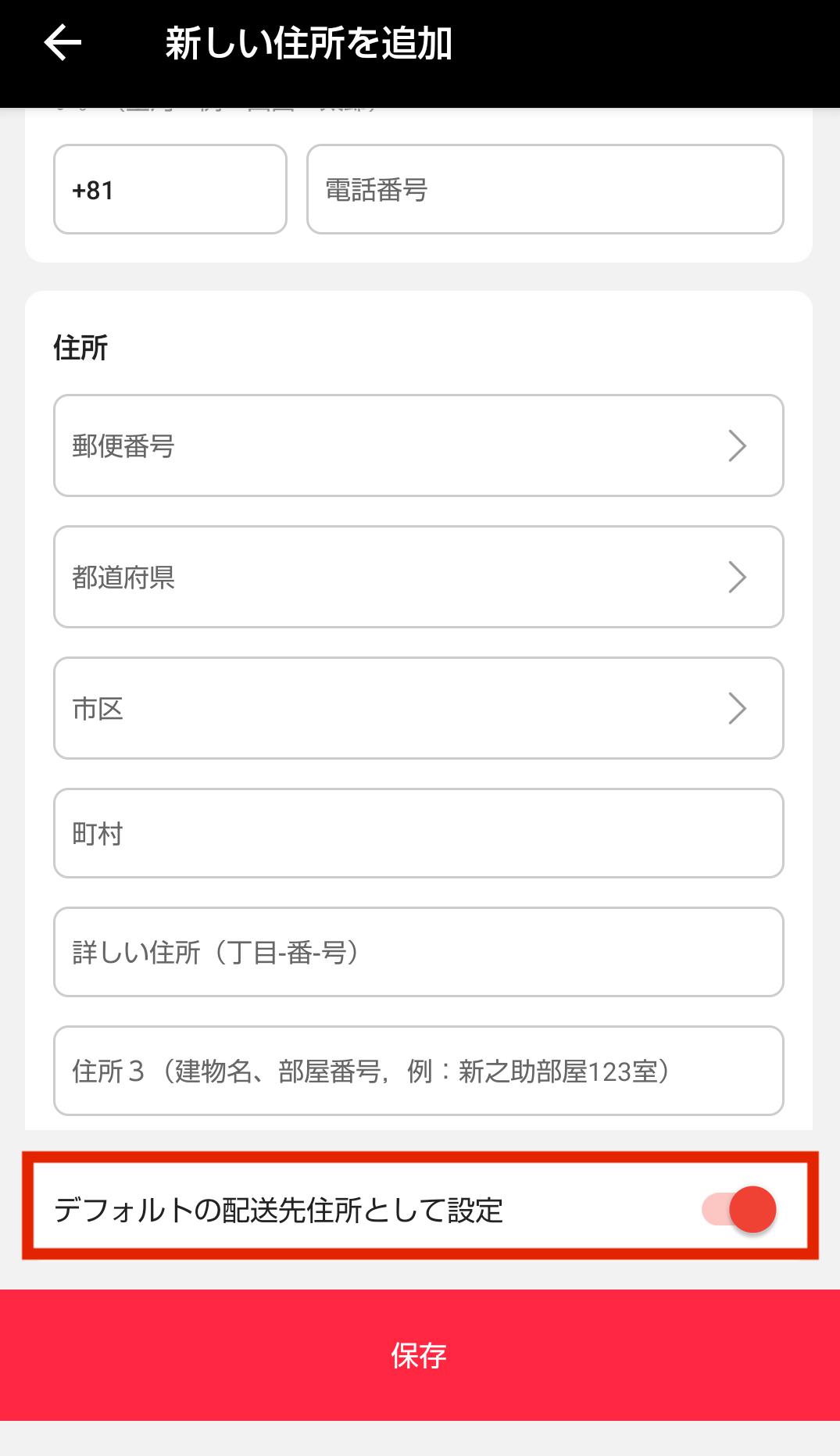840x1456 pixels.
Task: Toggle the デフォルトの配送先住所として設定 switch off
Action: pyautogui.click(x=739, y=1209)
